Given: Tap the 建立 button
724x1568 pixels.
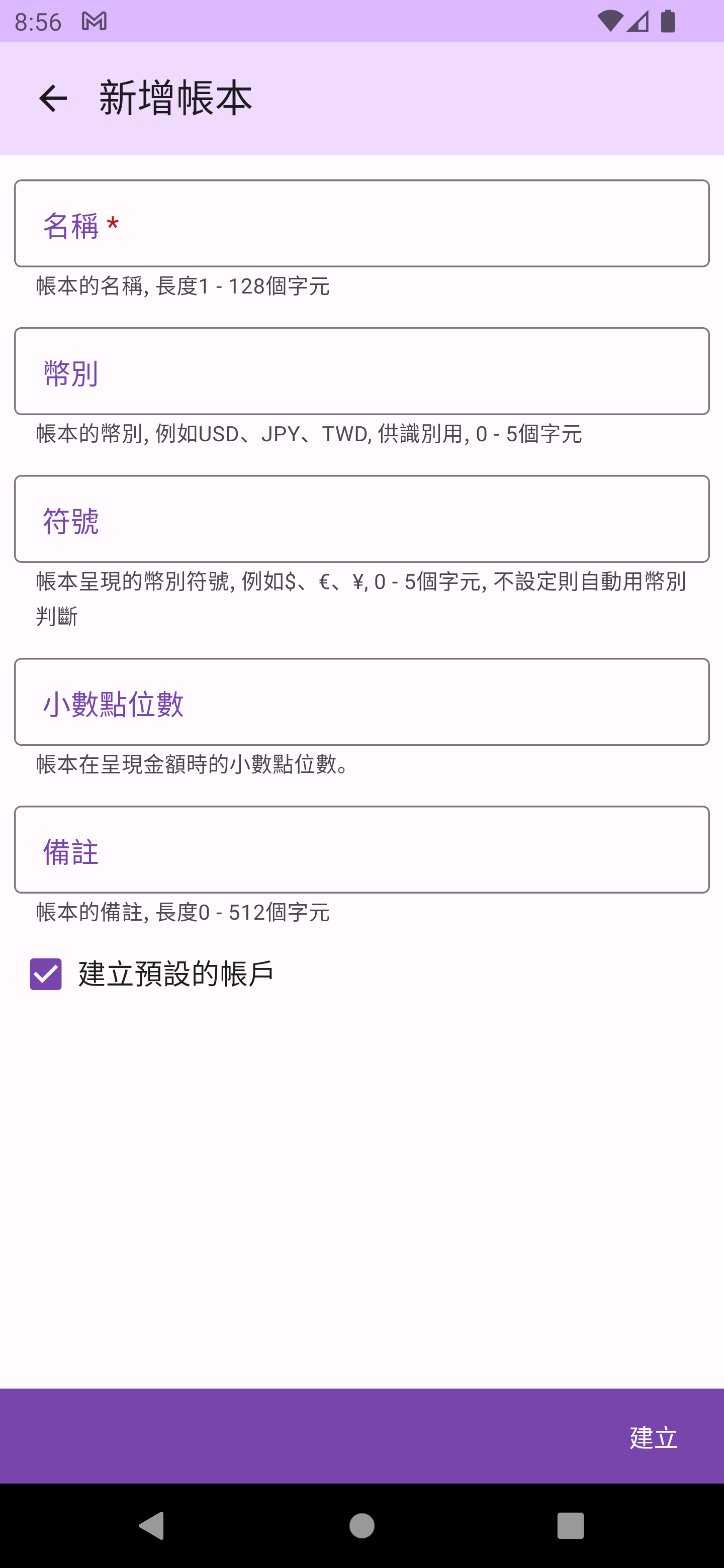Looking at the screenshot, I should point(653,1438).
